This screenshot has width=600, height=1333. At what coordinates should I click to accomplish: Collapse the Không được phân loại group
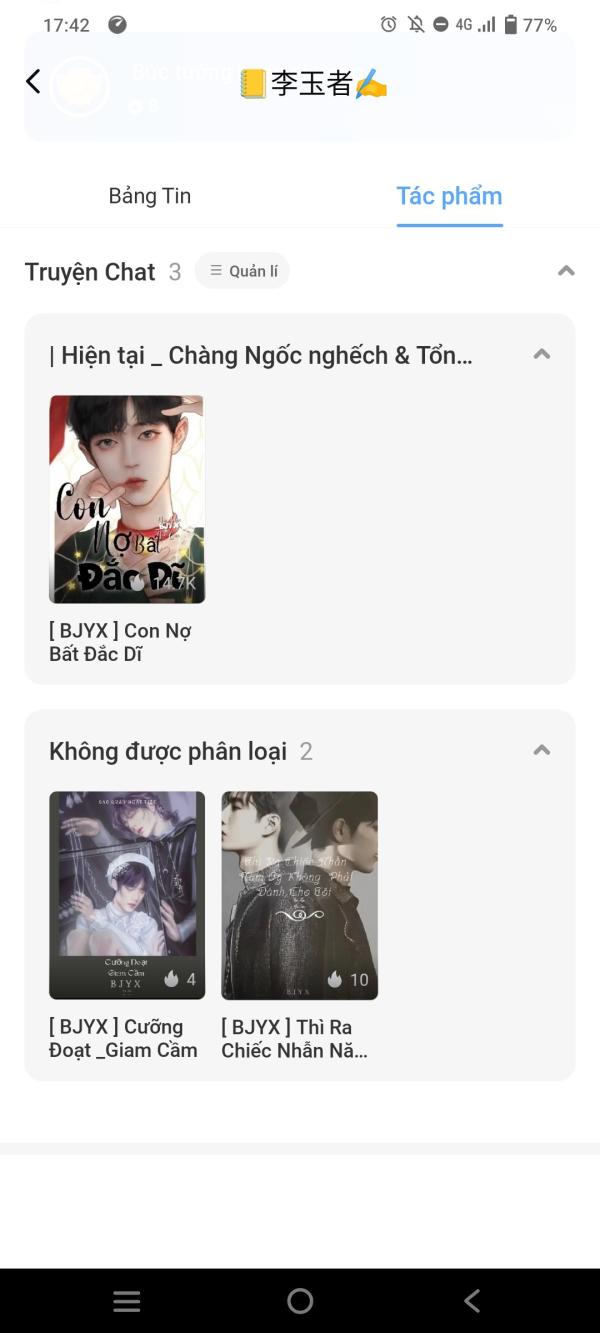[542, 750]
